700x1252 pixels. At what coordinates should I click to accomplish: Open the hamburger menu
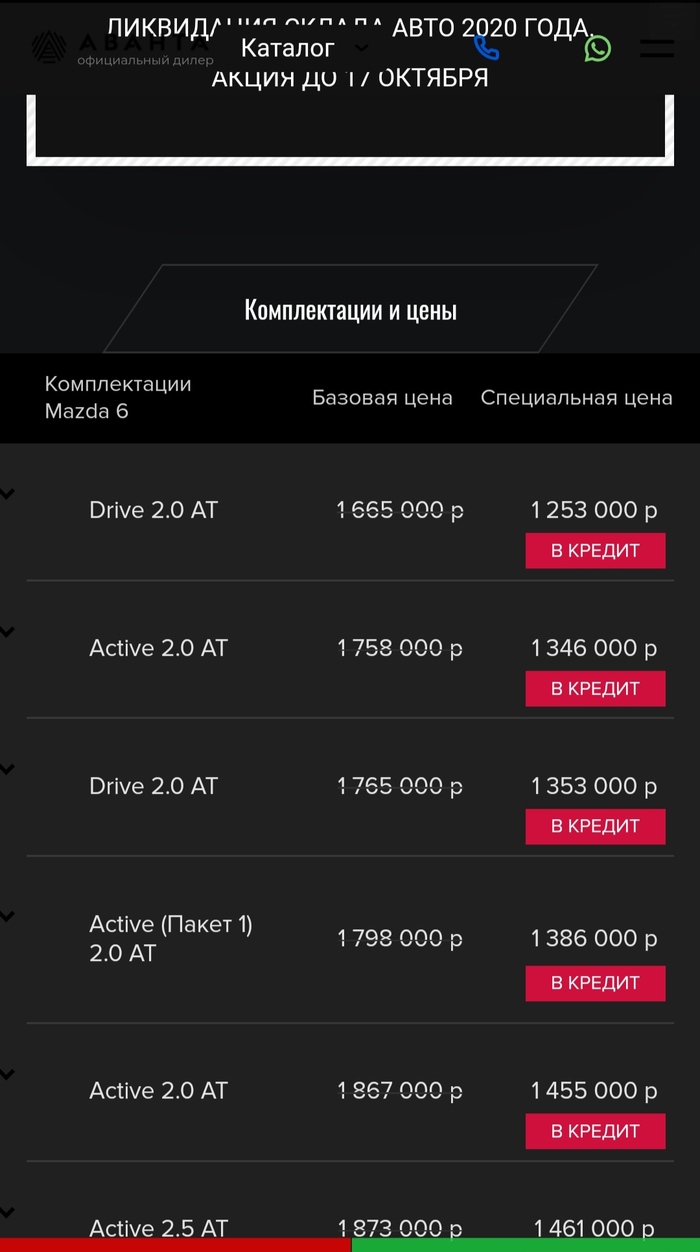[657, 48]
